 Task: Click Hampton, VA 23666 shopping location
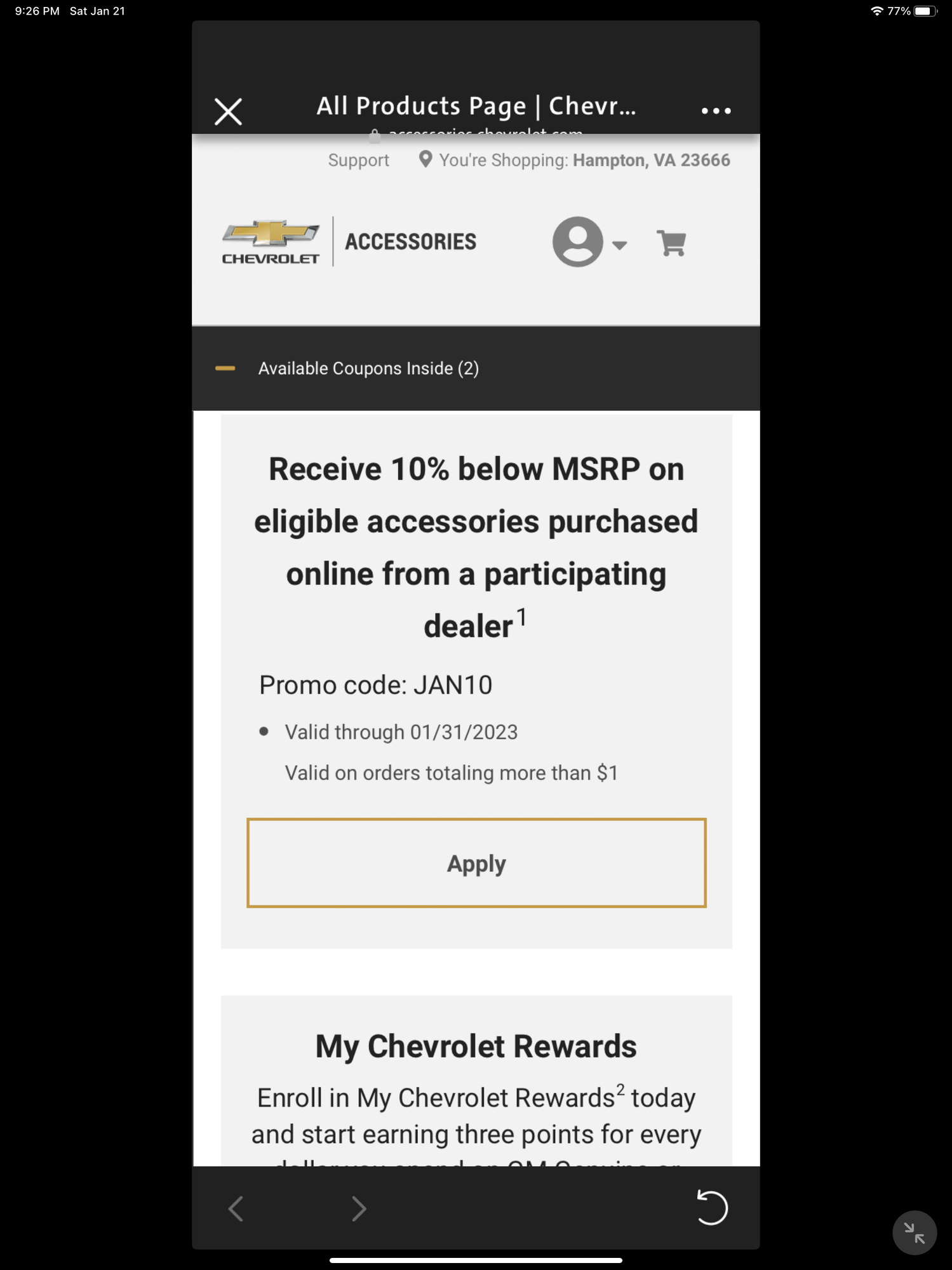pyautogui.click(x=652, y=159)
